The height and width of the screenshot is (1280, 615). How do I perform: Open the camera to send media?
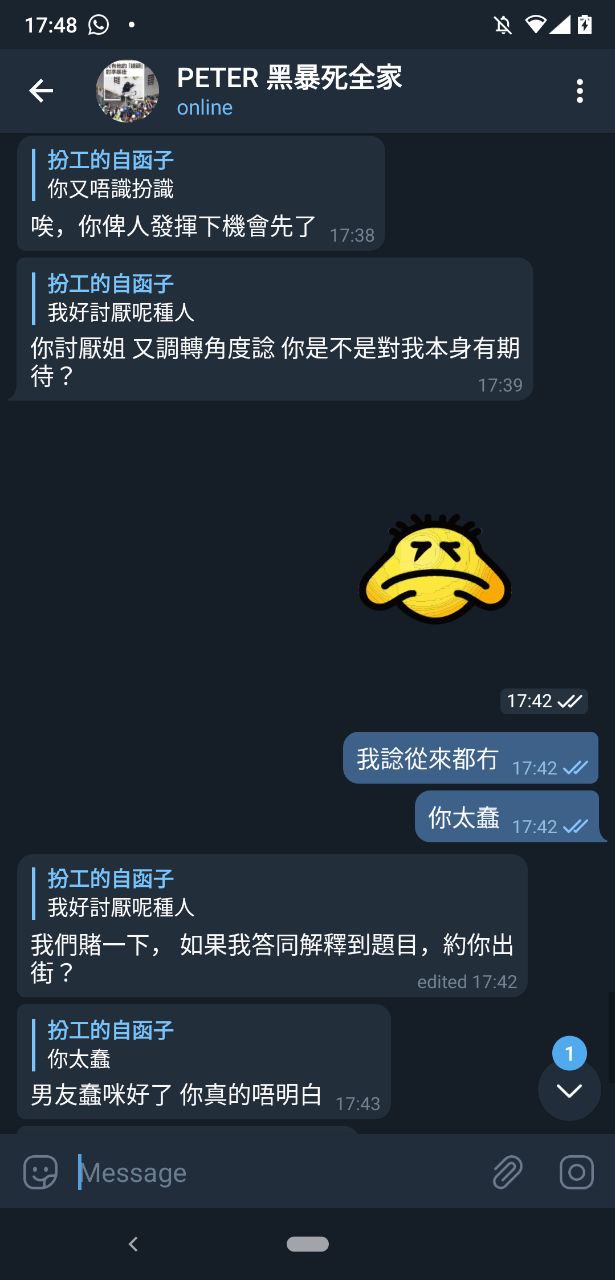[x=576, y=1172]
